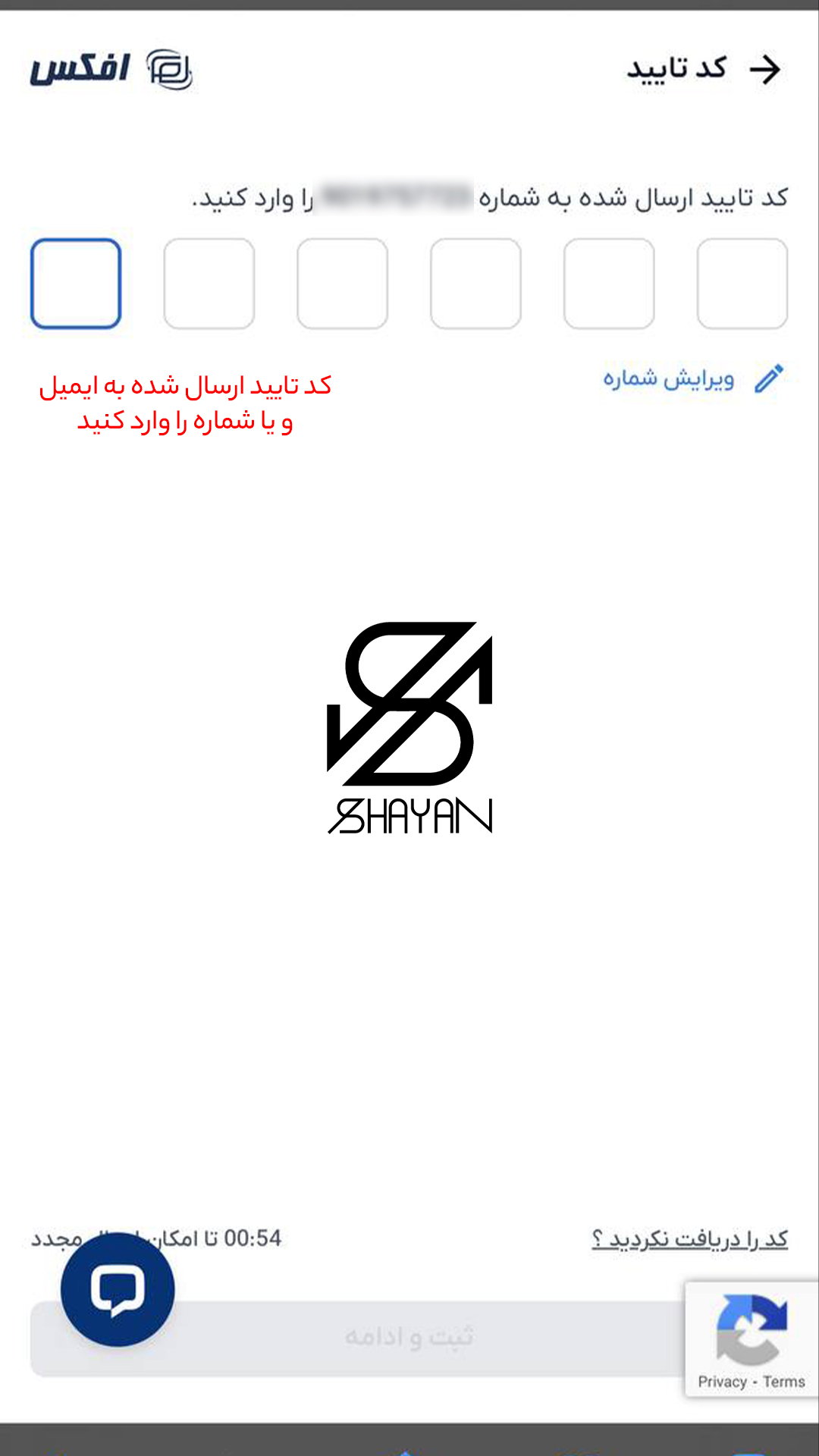Open the کد را دریافت نکردید؟ link
Screen dimensions: 819x1456
(x=689, y=1239)
